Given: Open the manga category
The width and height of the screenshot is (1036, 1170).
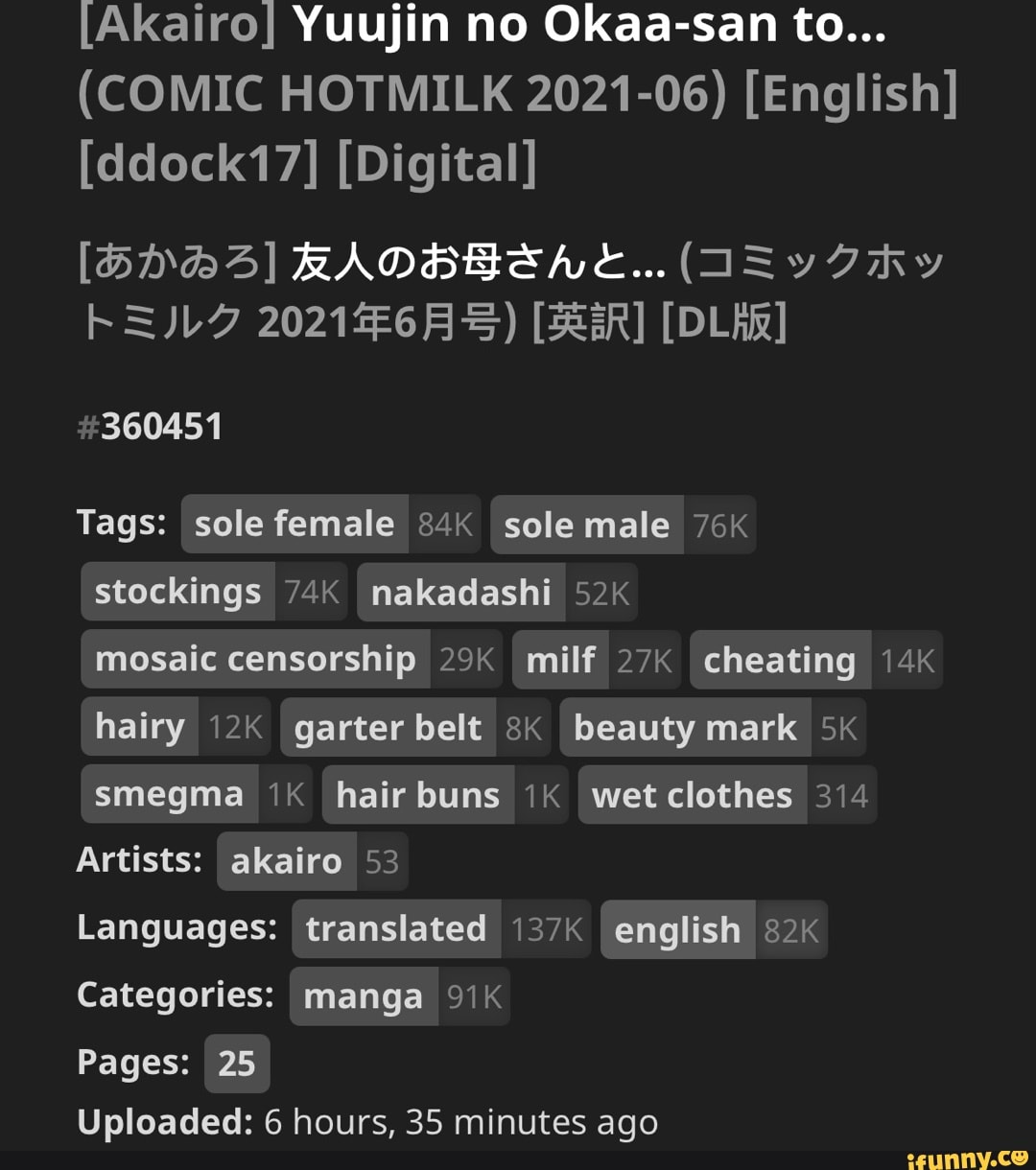Looking at the screenshot, I should [364, 996].
